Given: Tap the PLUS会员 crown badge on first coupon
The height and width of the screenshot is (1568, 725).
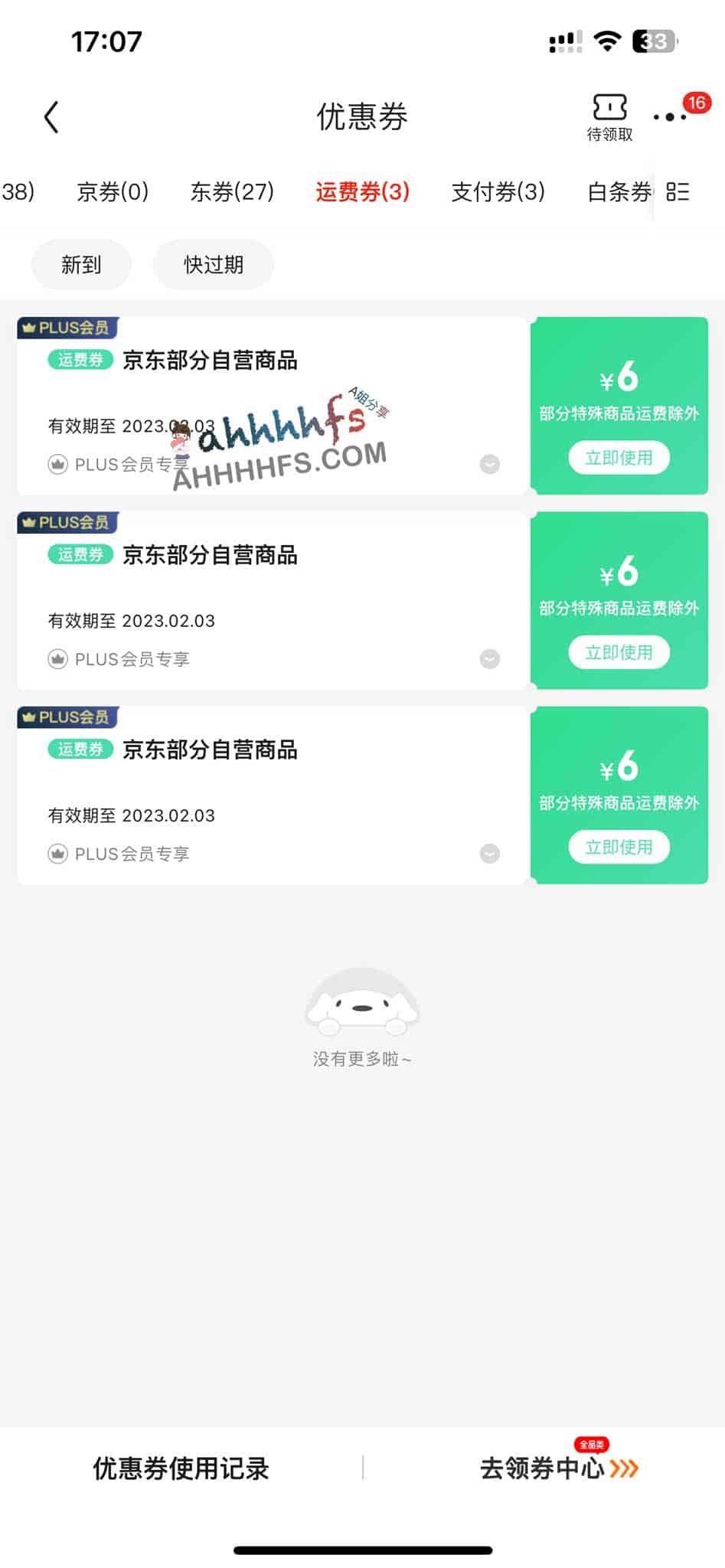Looking at the screenshot, I should pyautogui.click(x=67, y=328).
